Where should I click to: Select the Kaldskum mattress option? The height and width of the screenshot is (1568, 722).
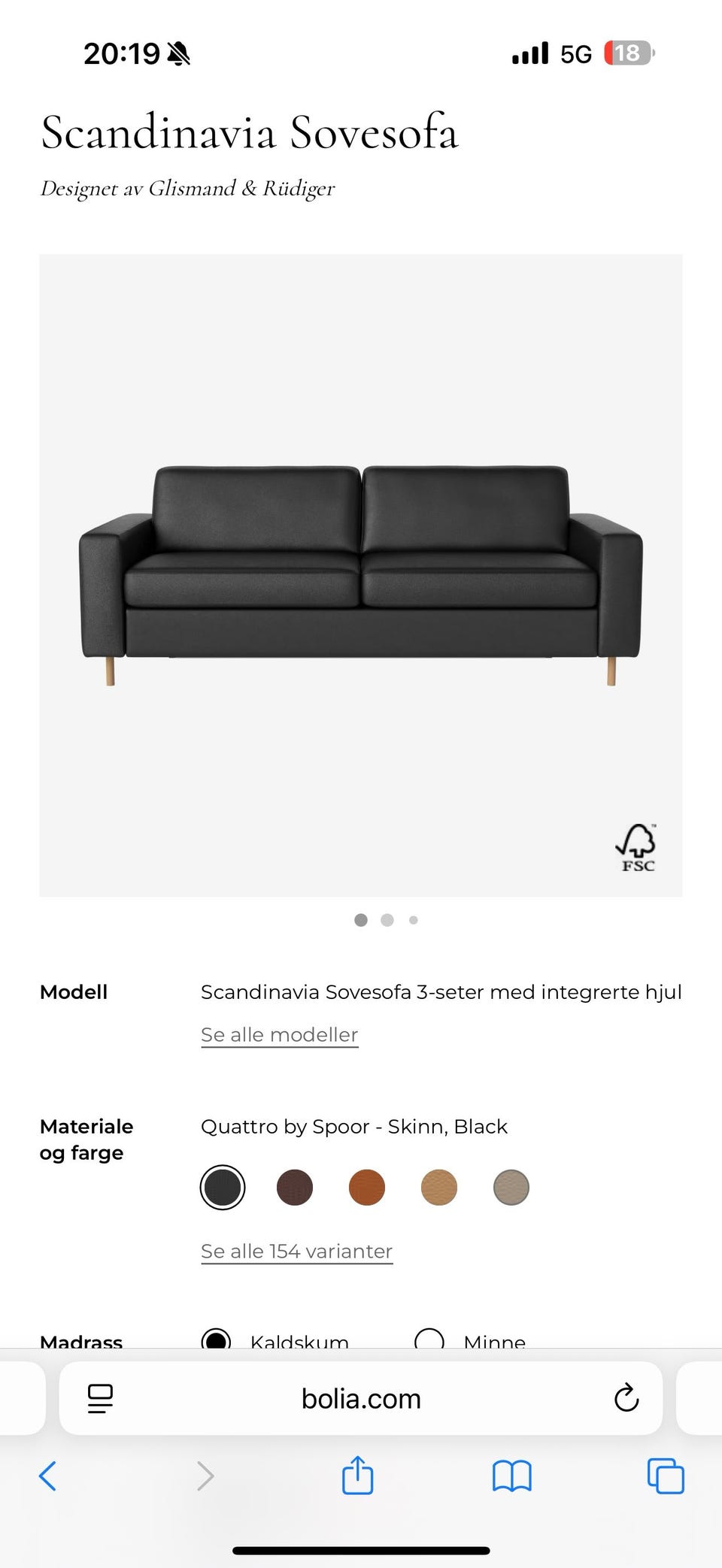coord(216,1338)
